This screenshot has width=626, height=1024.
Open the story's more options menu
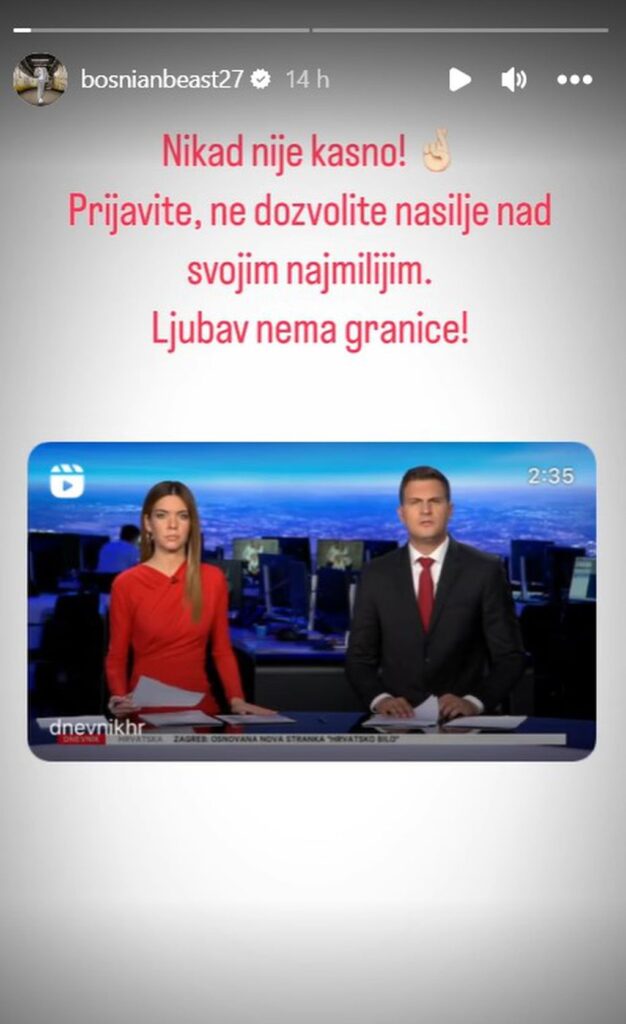point(575,80)
